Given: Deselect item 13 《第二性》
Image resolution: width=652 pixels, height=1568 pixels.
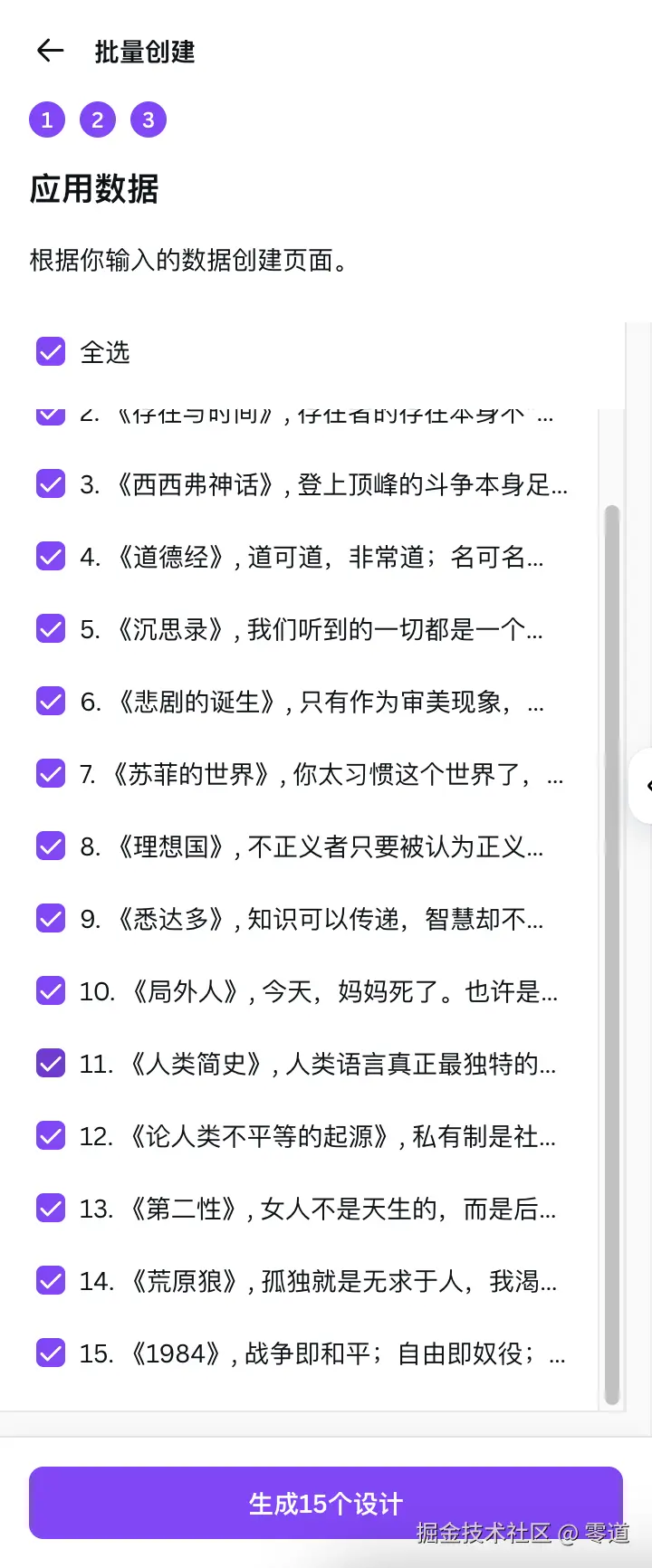Looking at the screenshot, I should click(x=51, y=1209).
